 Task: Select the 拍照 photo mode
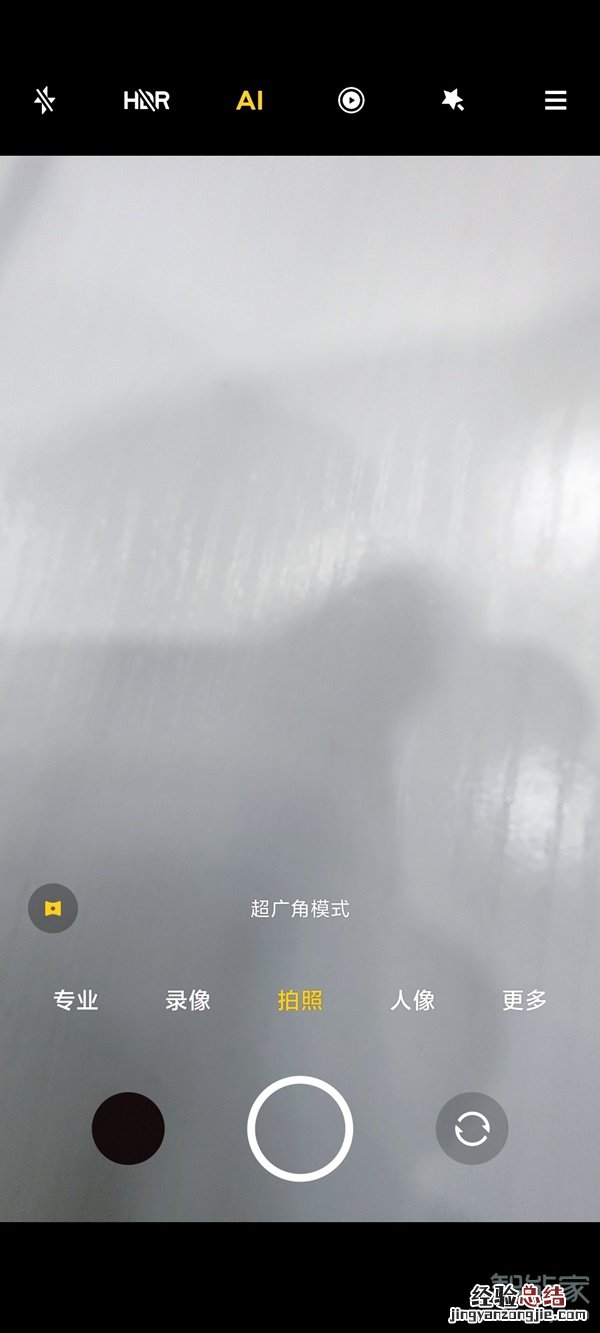point(300,1000)
